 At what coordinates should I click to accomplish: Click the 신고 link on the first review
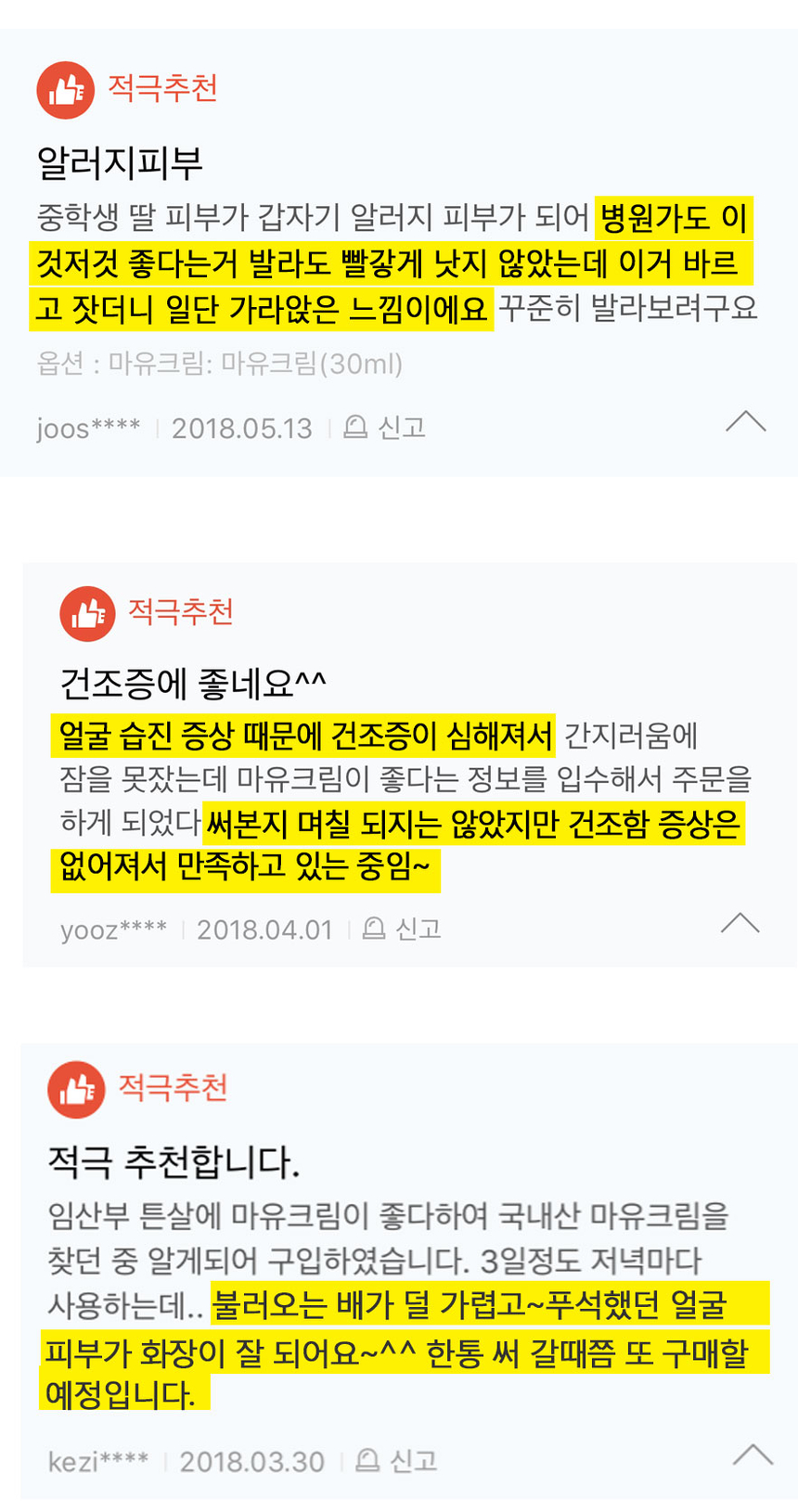pyautogui.click(x=402, y=428)
